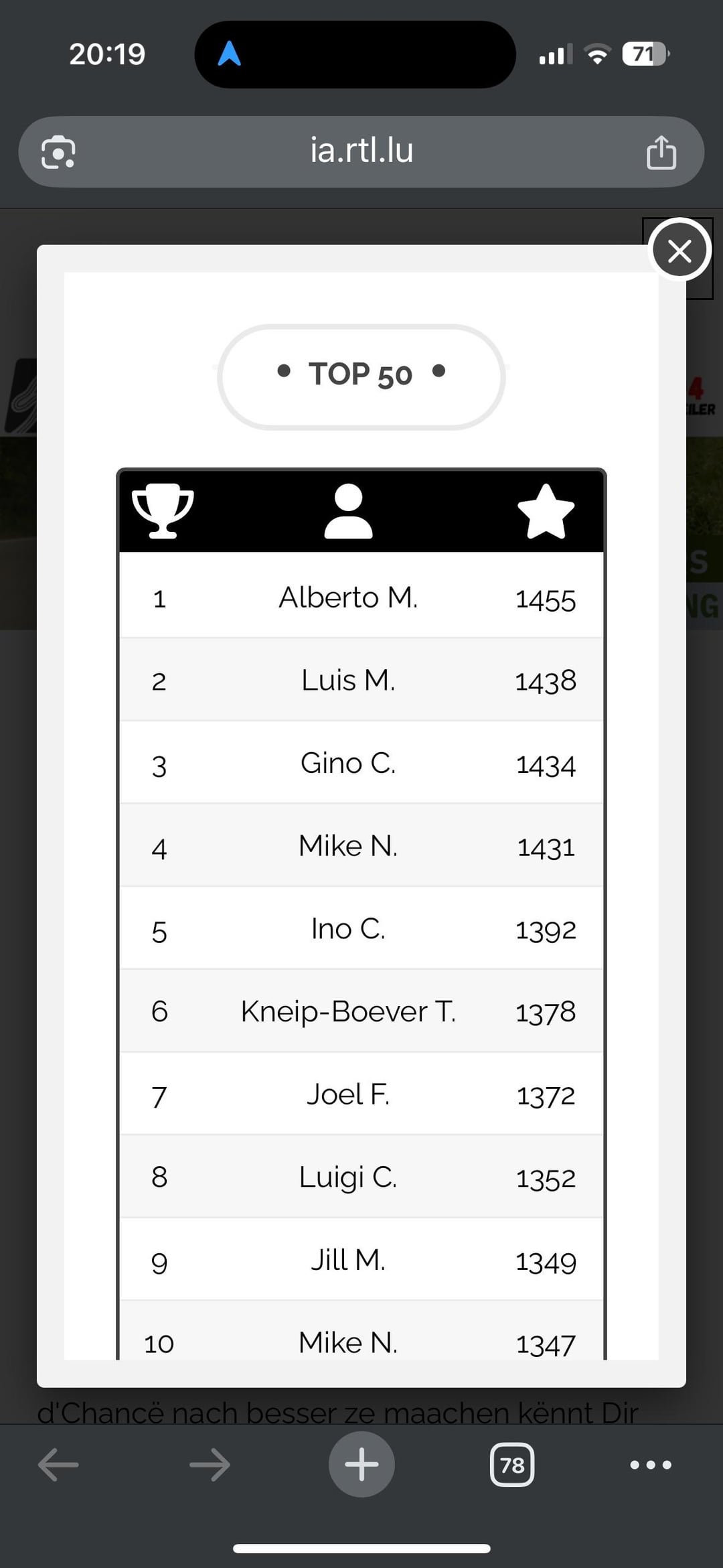This screenshot has width=723, height=1568.
Task: Open the browser's three-dot menu
Action: tap(651, 1465)
